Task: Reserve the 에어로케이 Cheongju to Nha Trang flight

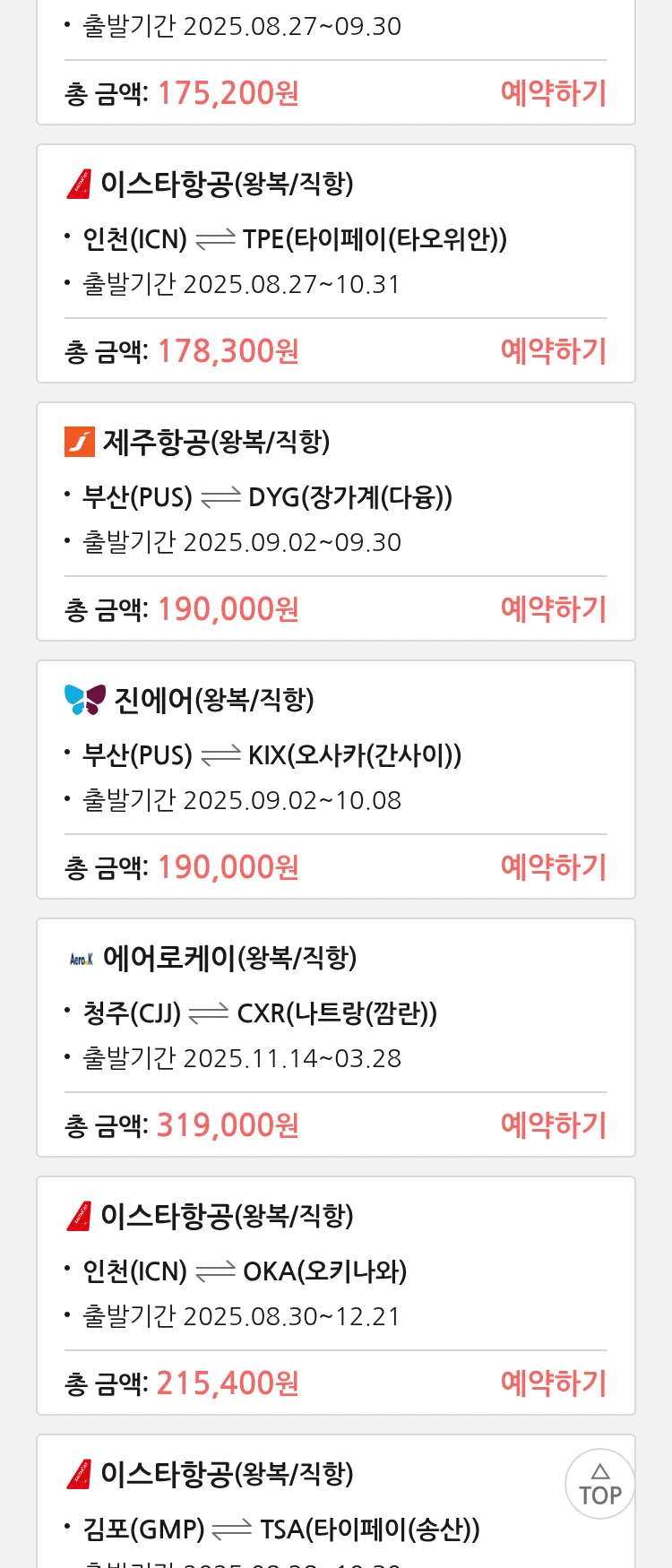Action: click(x=553, y=1125)
